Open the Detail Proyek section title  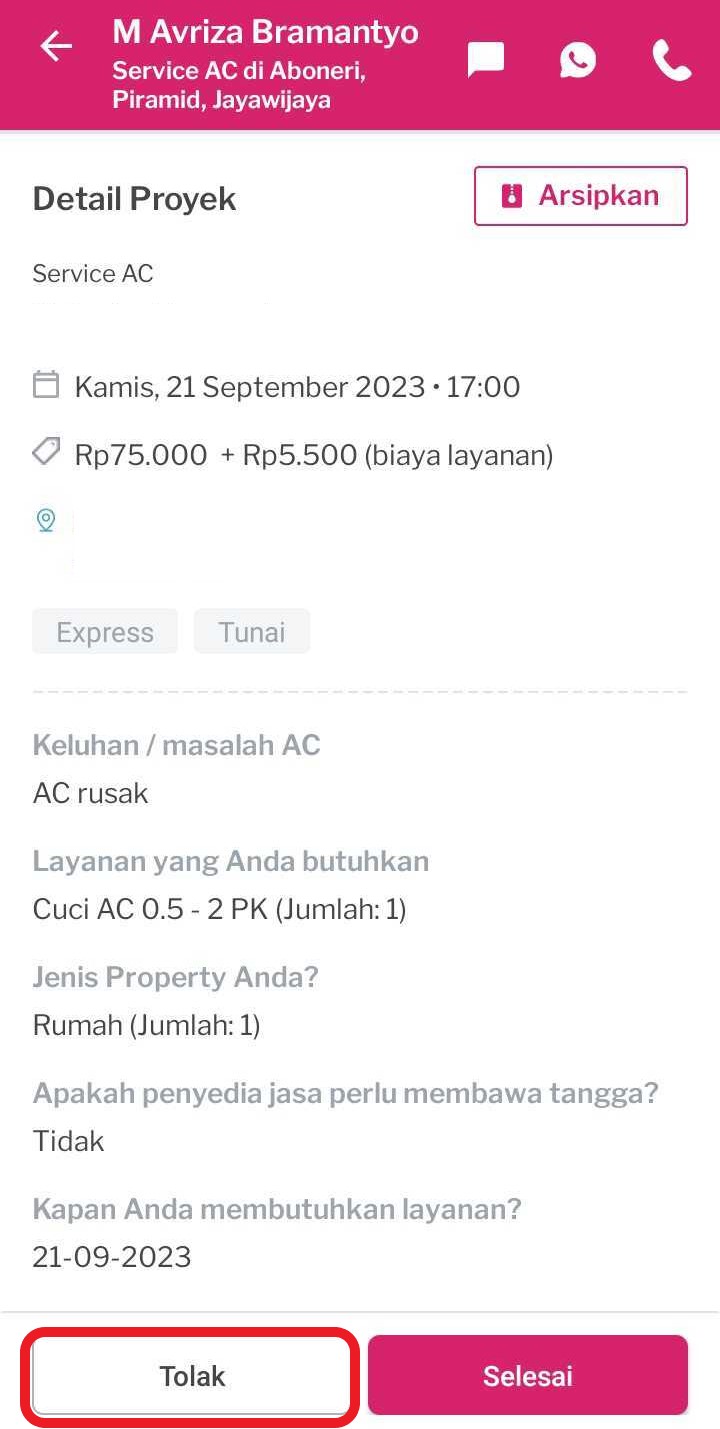(134, 198)
